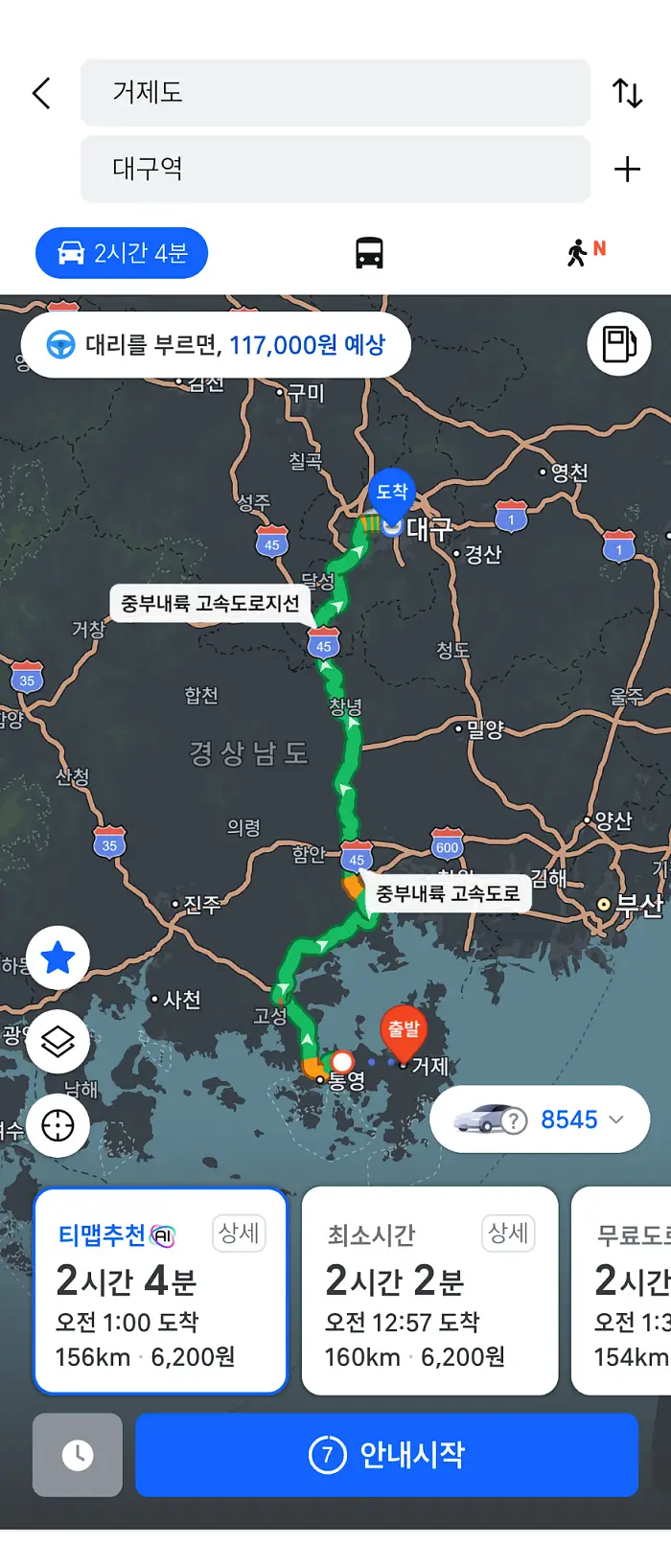The width and height of the screenshot is (671, 1568).
Task: Set departure time with clock button
Action: 78,1455
